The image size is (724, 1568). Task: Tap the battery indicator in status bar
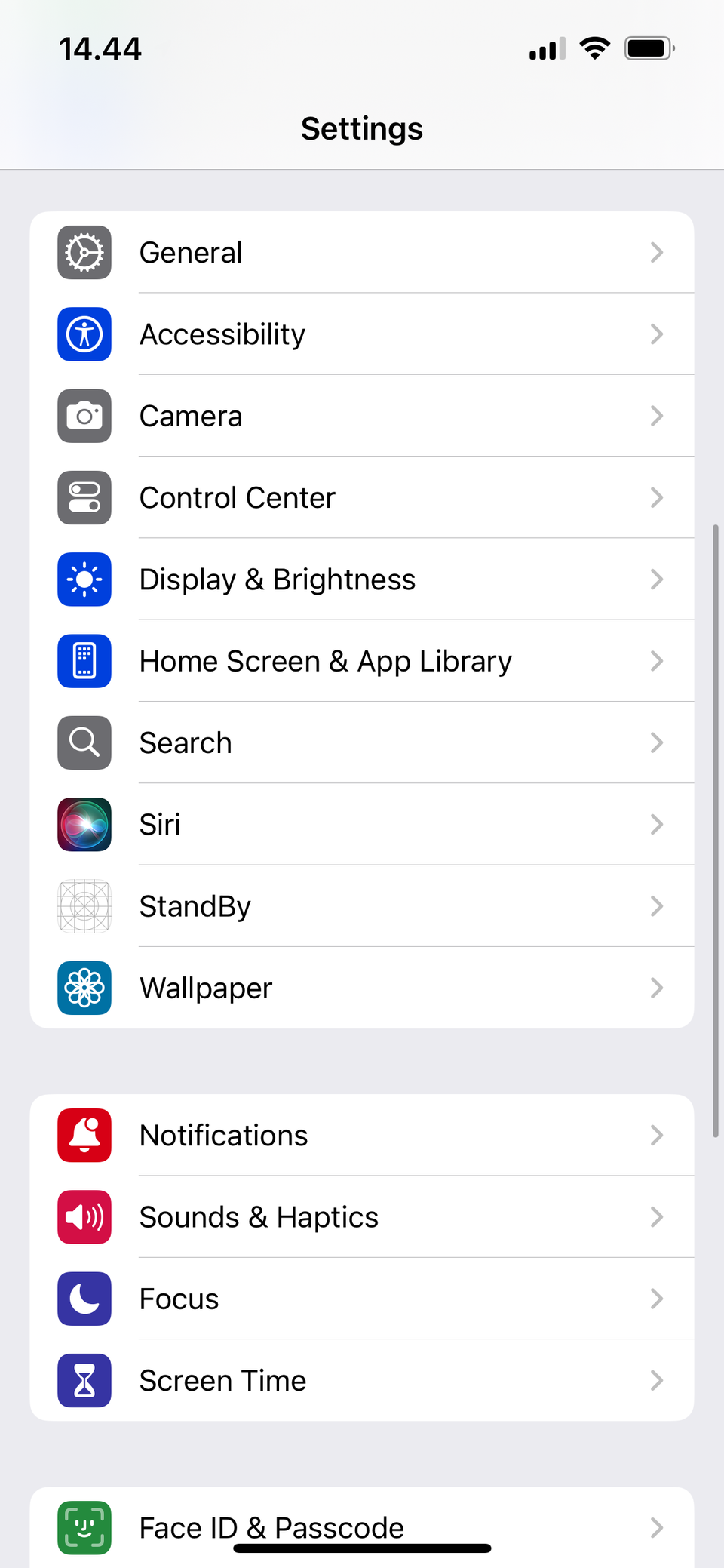pyautogui.click(x=649, y=48)
